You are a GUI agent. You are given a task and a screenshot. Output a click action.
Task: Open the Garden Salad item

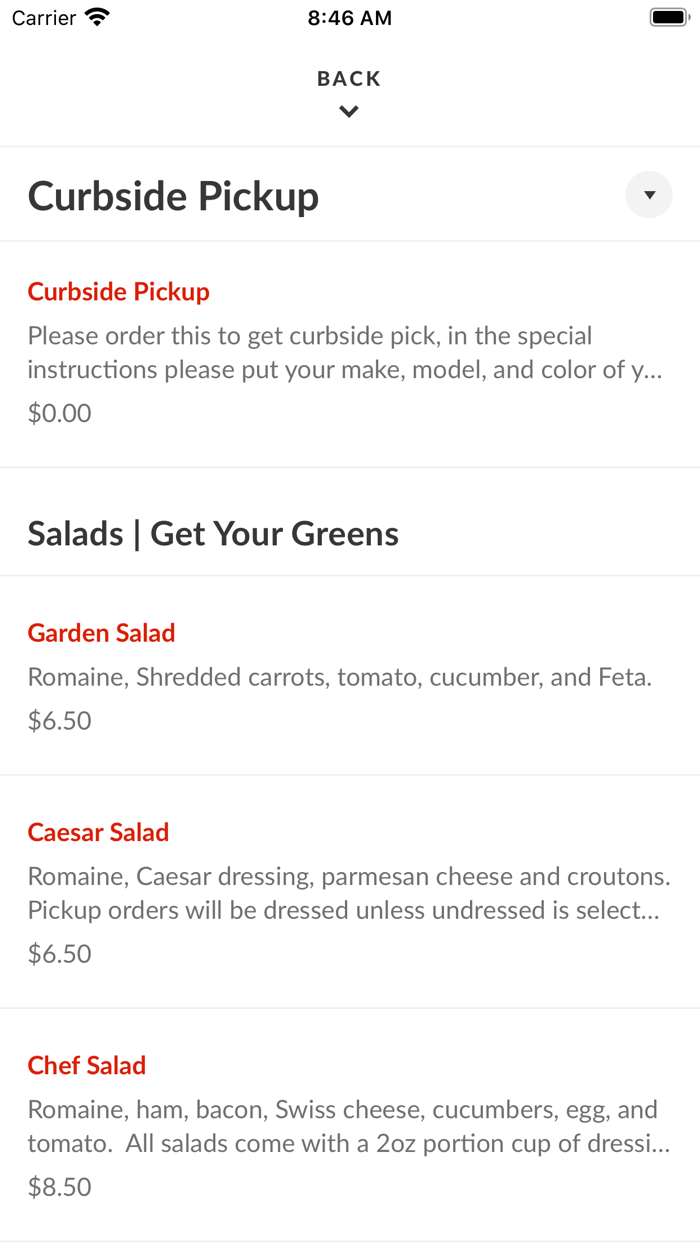point(349,675)
